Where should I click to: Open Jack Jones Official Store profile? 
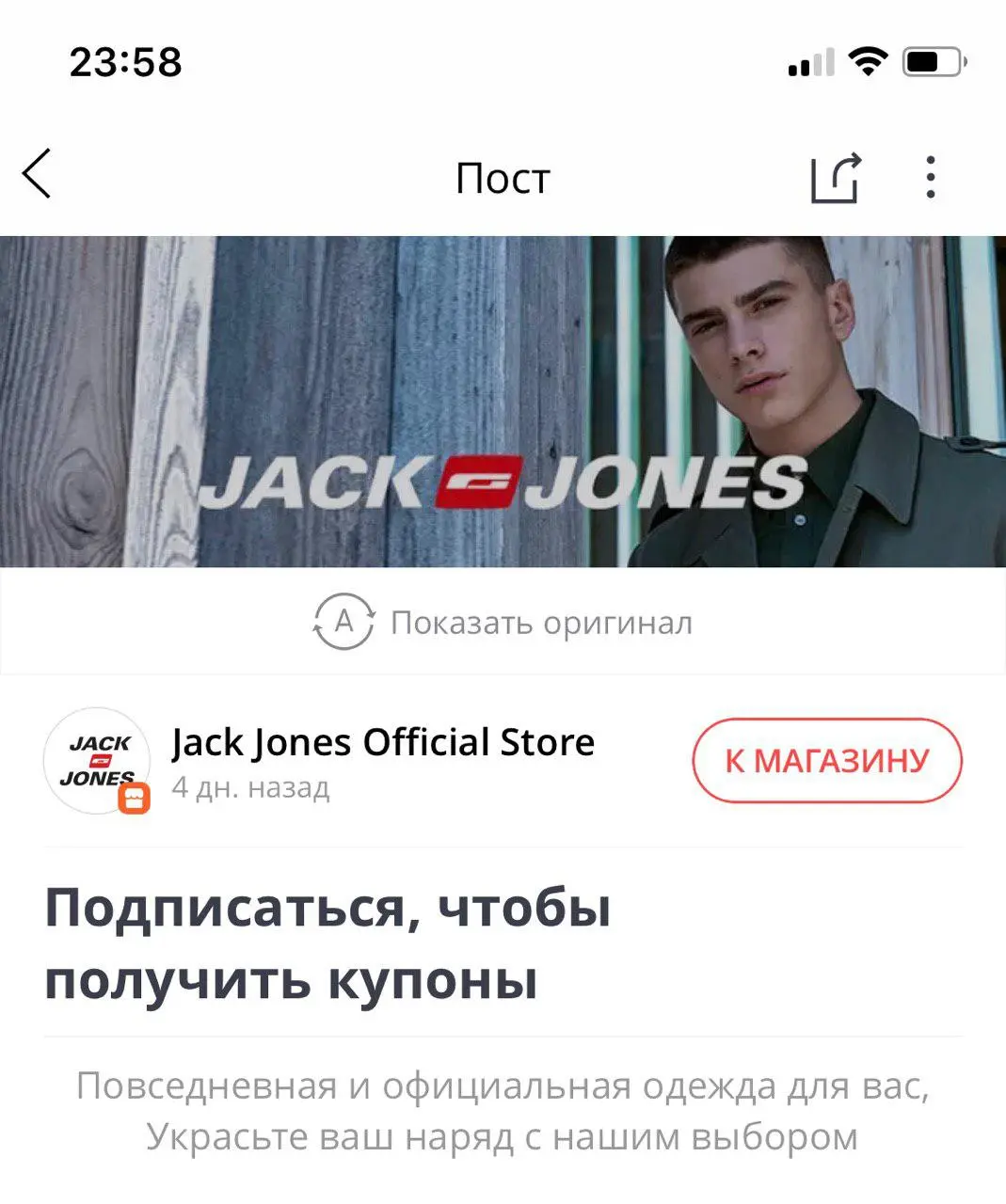383,742
